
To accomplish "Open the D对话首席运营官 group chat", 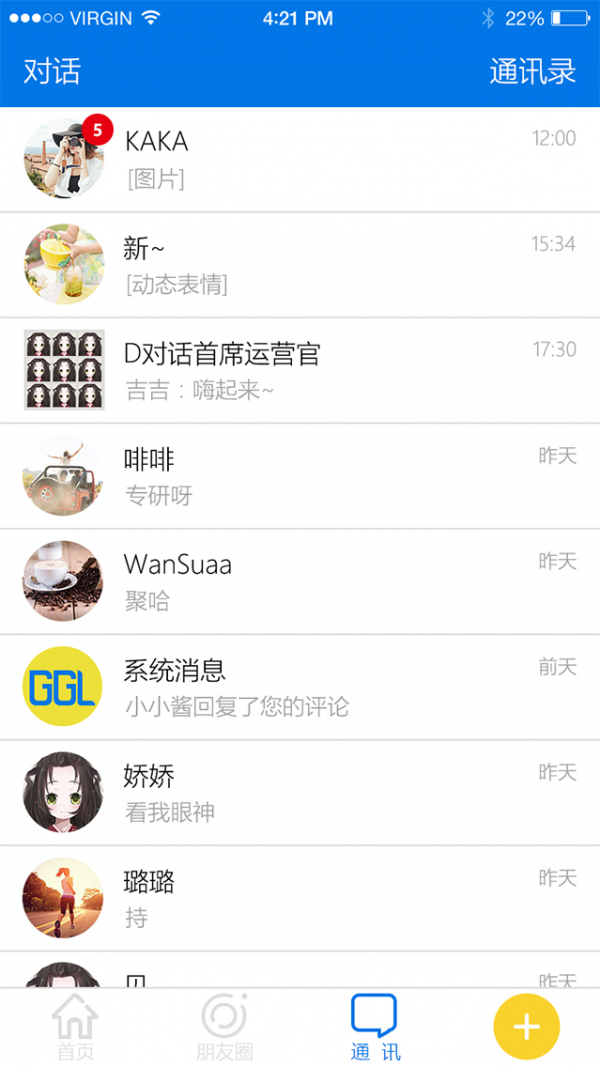I will pyautogui.click(x=300, y=370).
